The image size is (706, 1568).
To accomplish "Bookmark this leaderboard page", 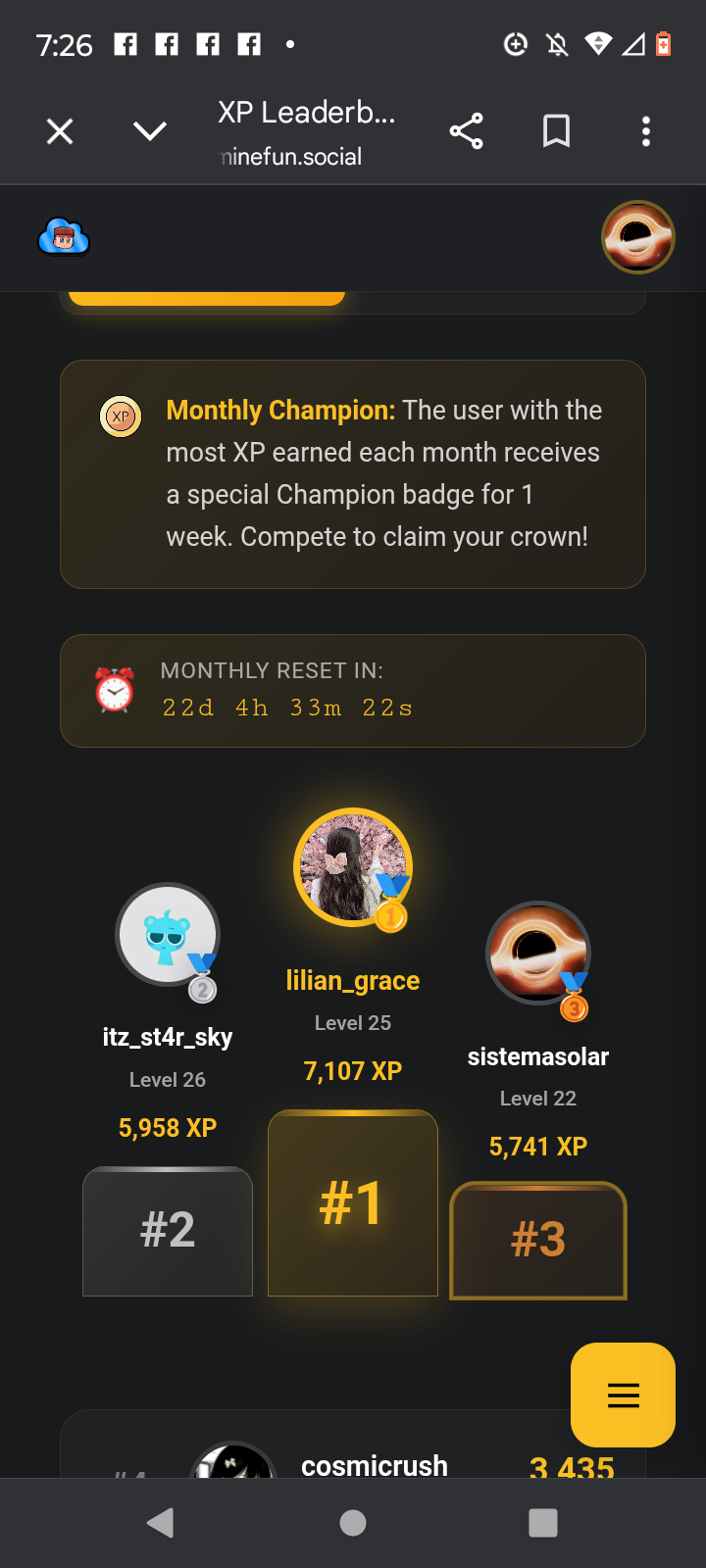I will (556, 131).
